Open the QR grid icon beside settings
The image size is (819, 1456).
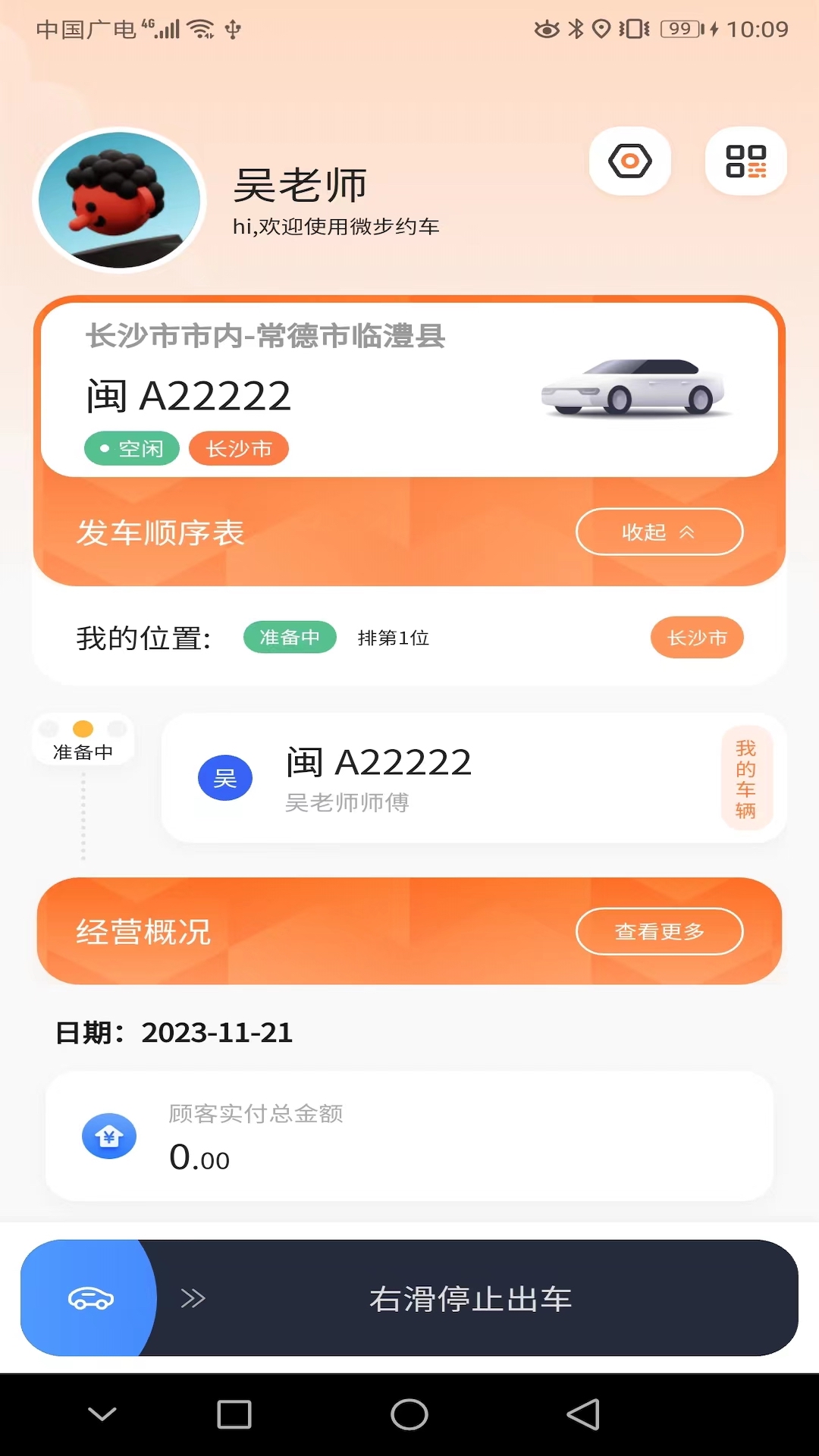(x=745, y=160)
